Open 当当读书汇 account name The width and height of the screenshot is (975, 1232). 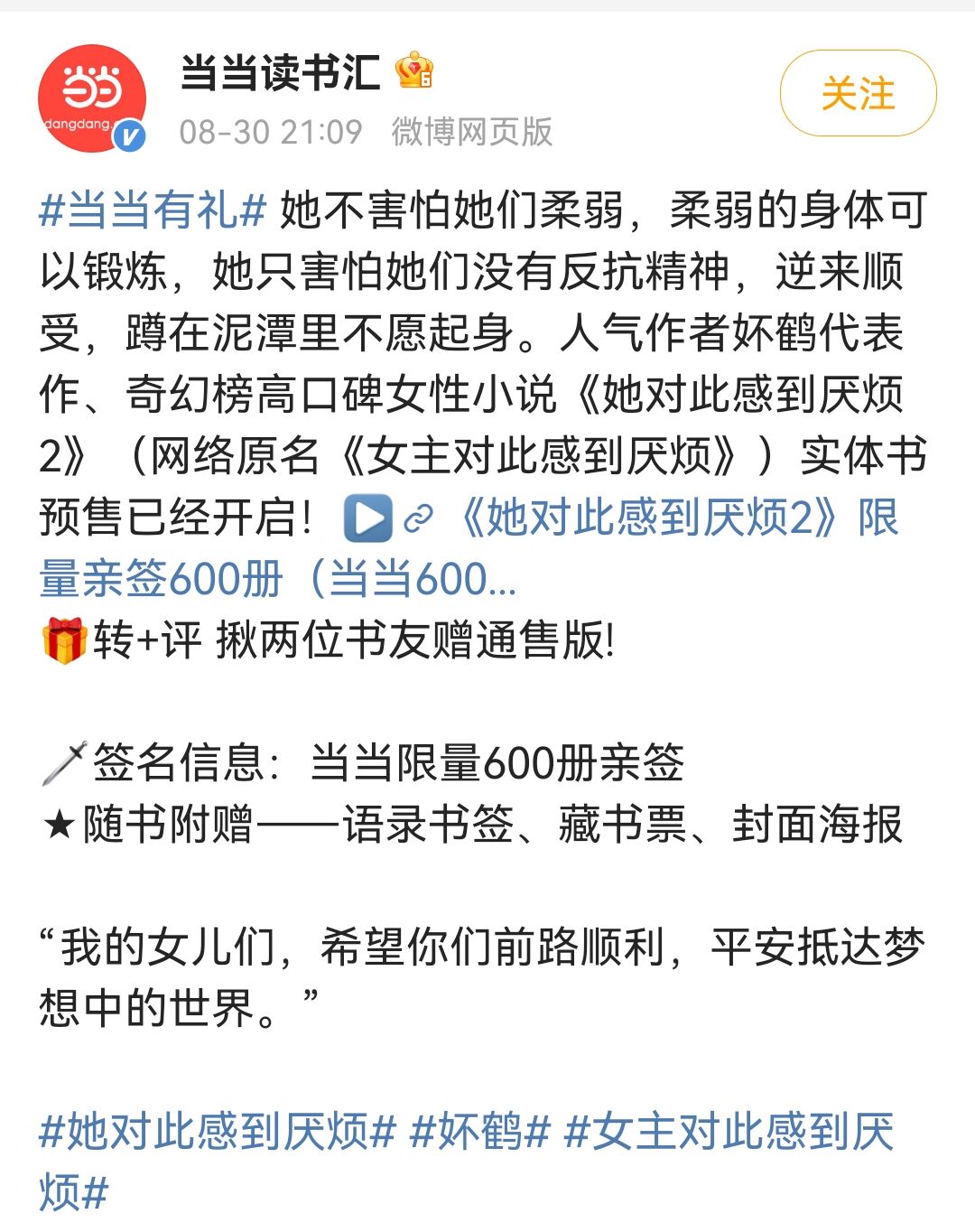(x=280, y=72)
